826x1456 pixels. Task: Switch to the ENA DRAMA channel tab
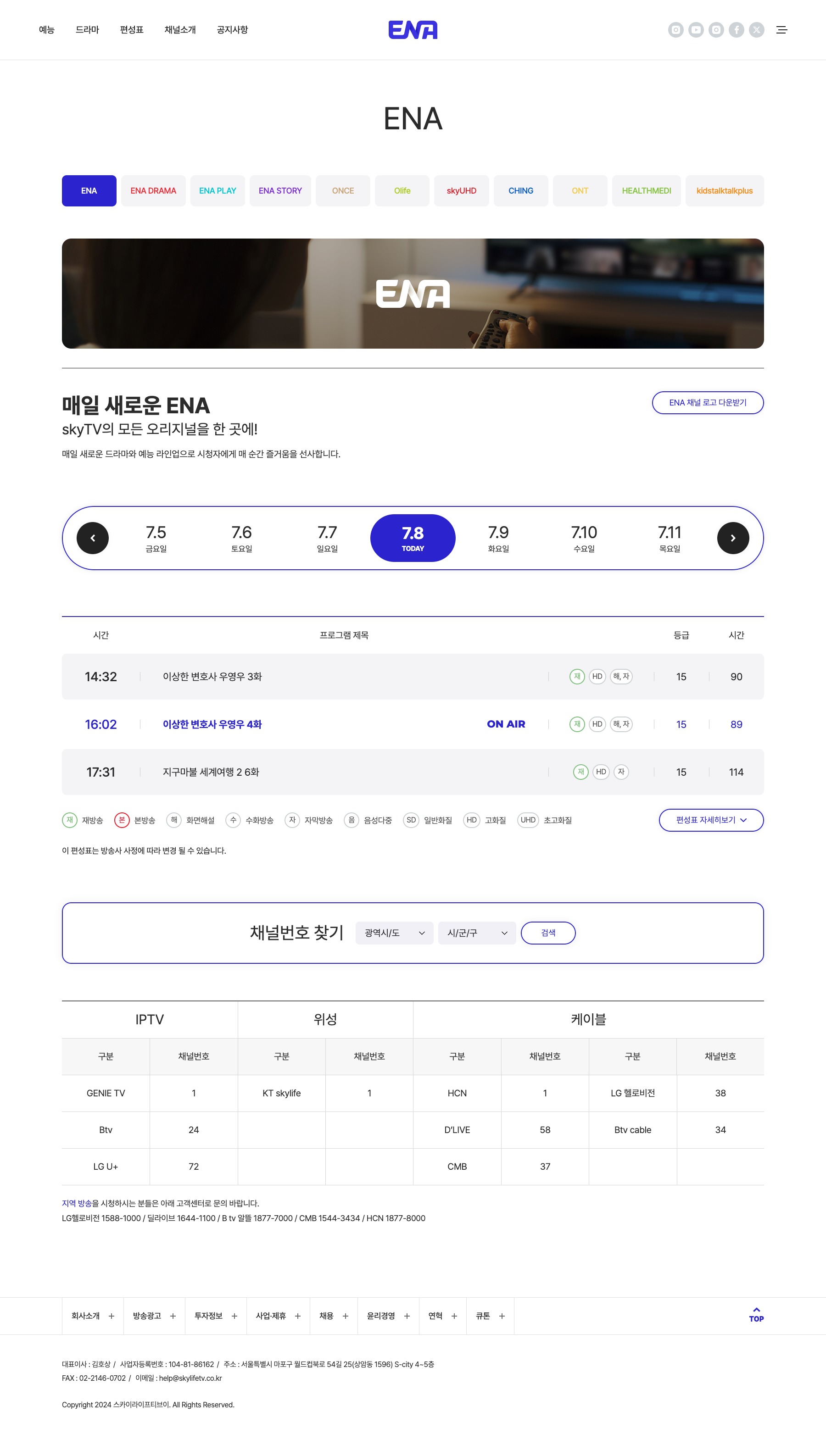pyautogui.click(x=153, y=190)
